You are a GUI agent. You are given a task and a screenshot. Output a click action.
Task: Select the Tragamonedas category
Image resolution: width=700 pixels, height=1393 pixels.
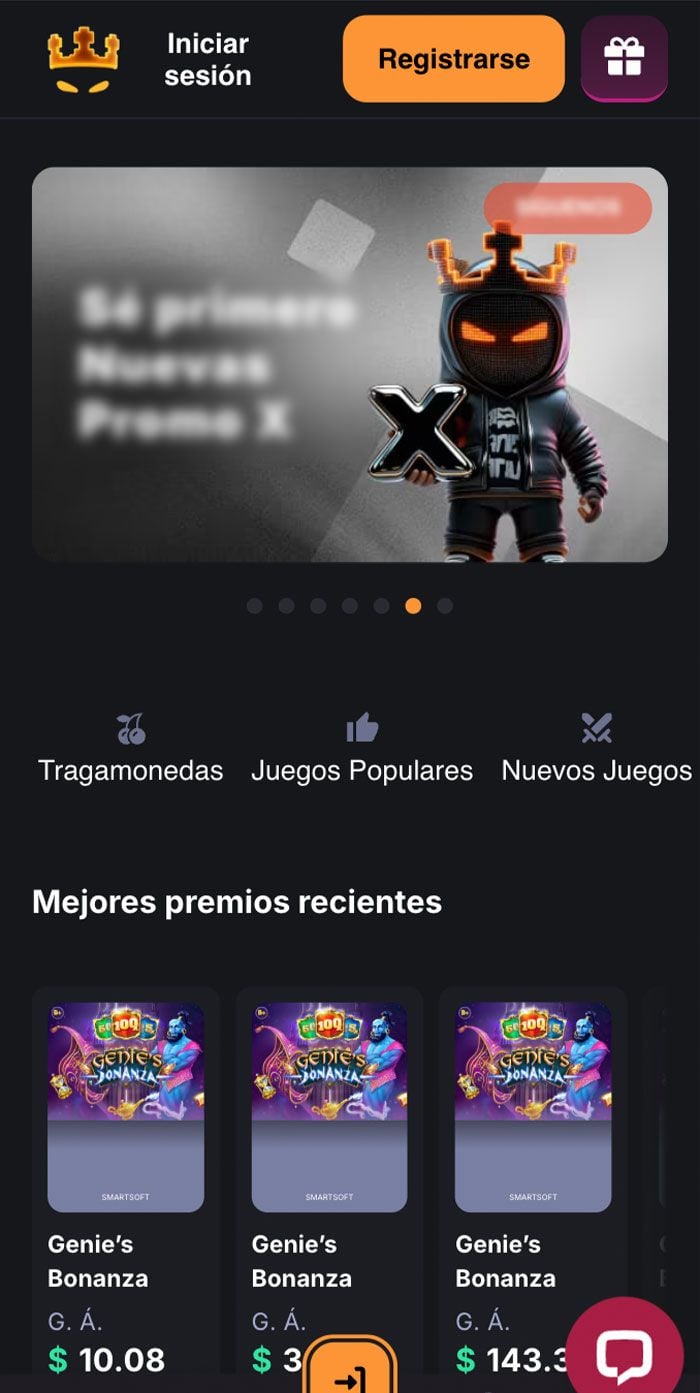(x=130, y=750)
